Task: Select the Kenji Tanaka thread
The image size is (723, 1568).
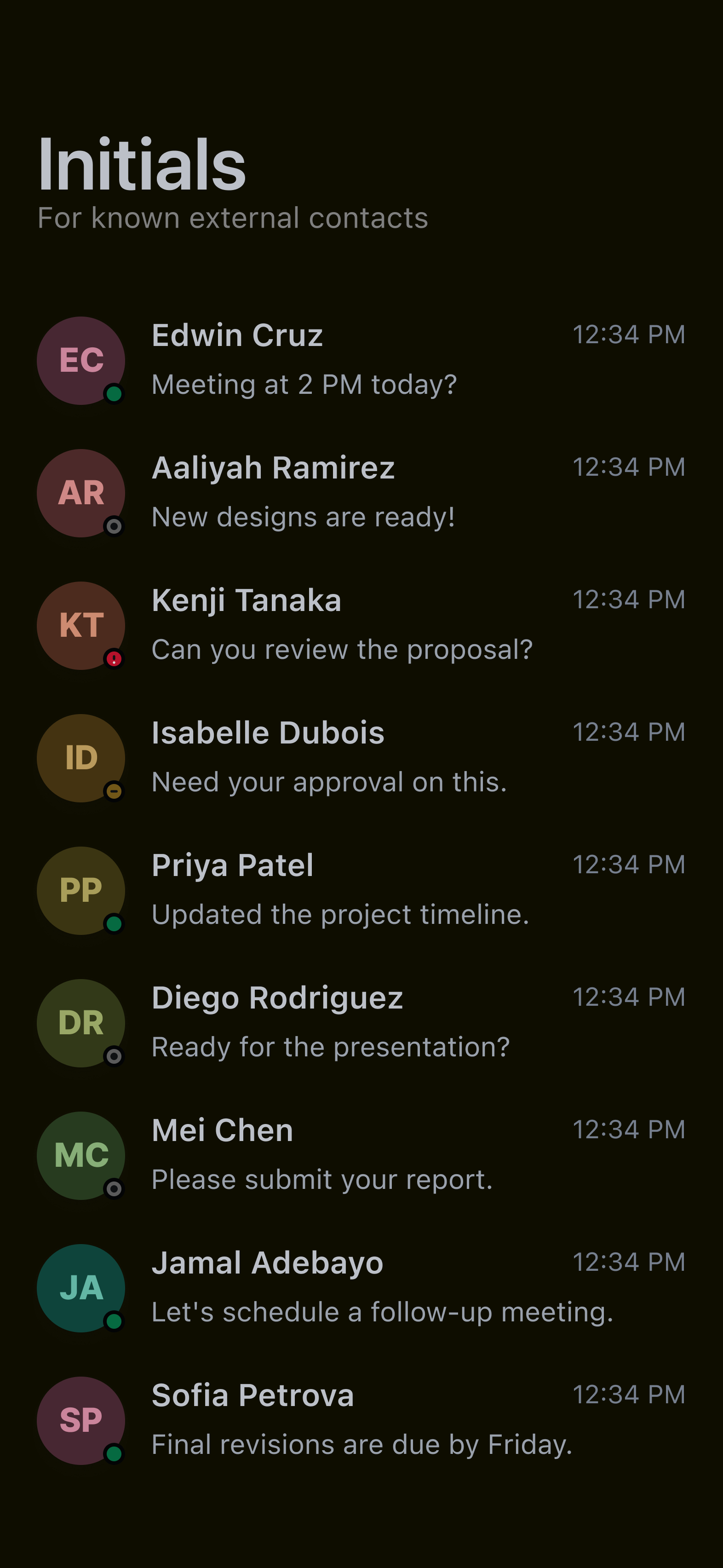Action: [x=361, y=626]
